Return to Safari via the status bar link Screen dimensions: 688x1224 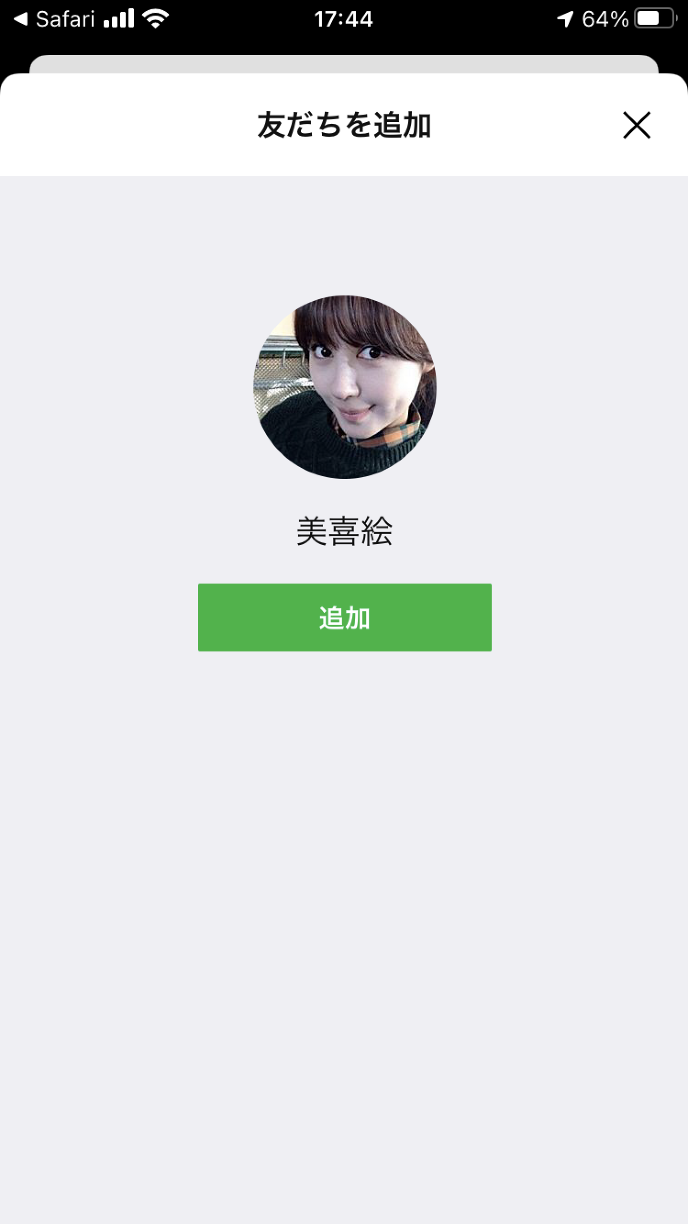[55, 19]
